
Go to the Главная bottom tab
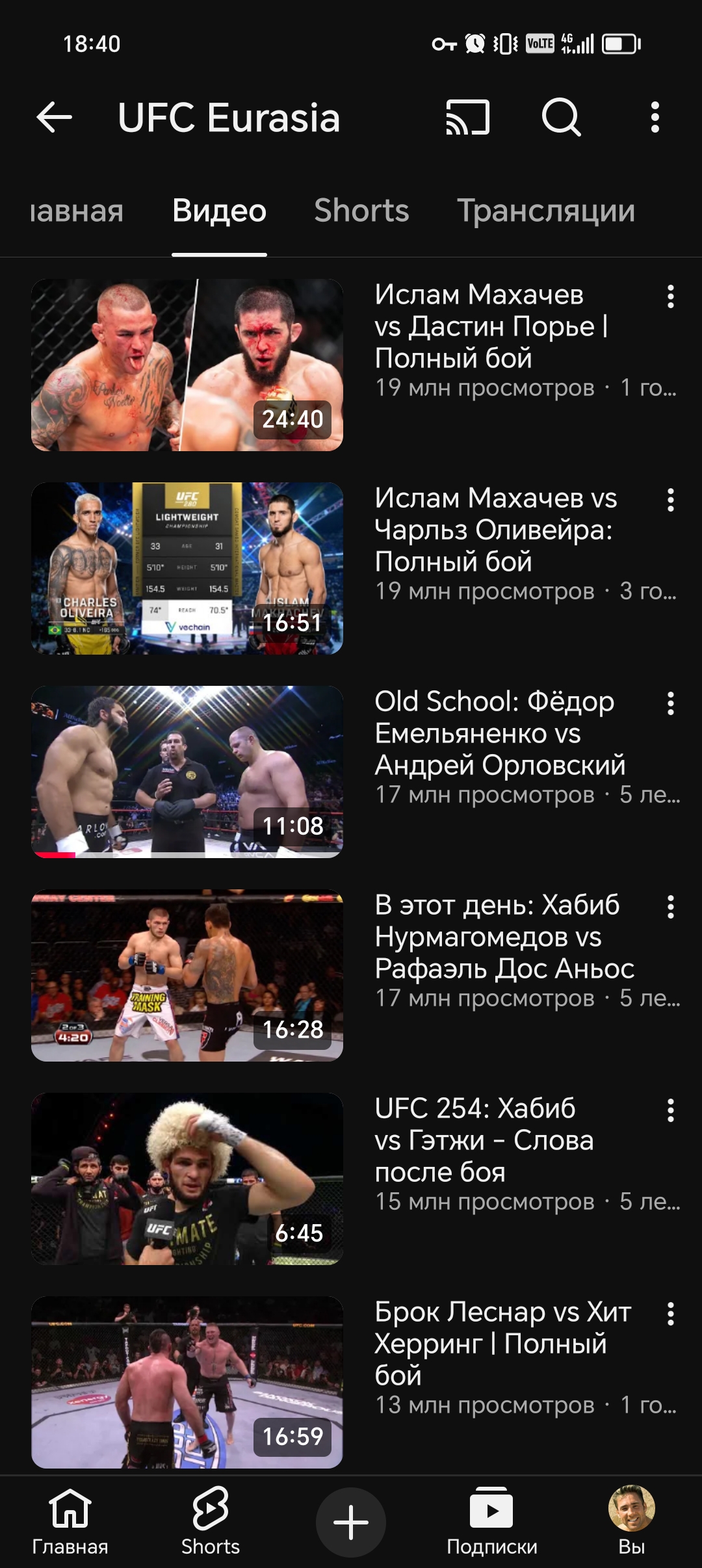tap(70, 1521)
